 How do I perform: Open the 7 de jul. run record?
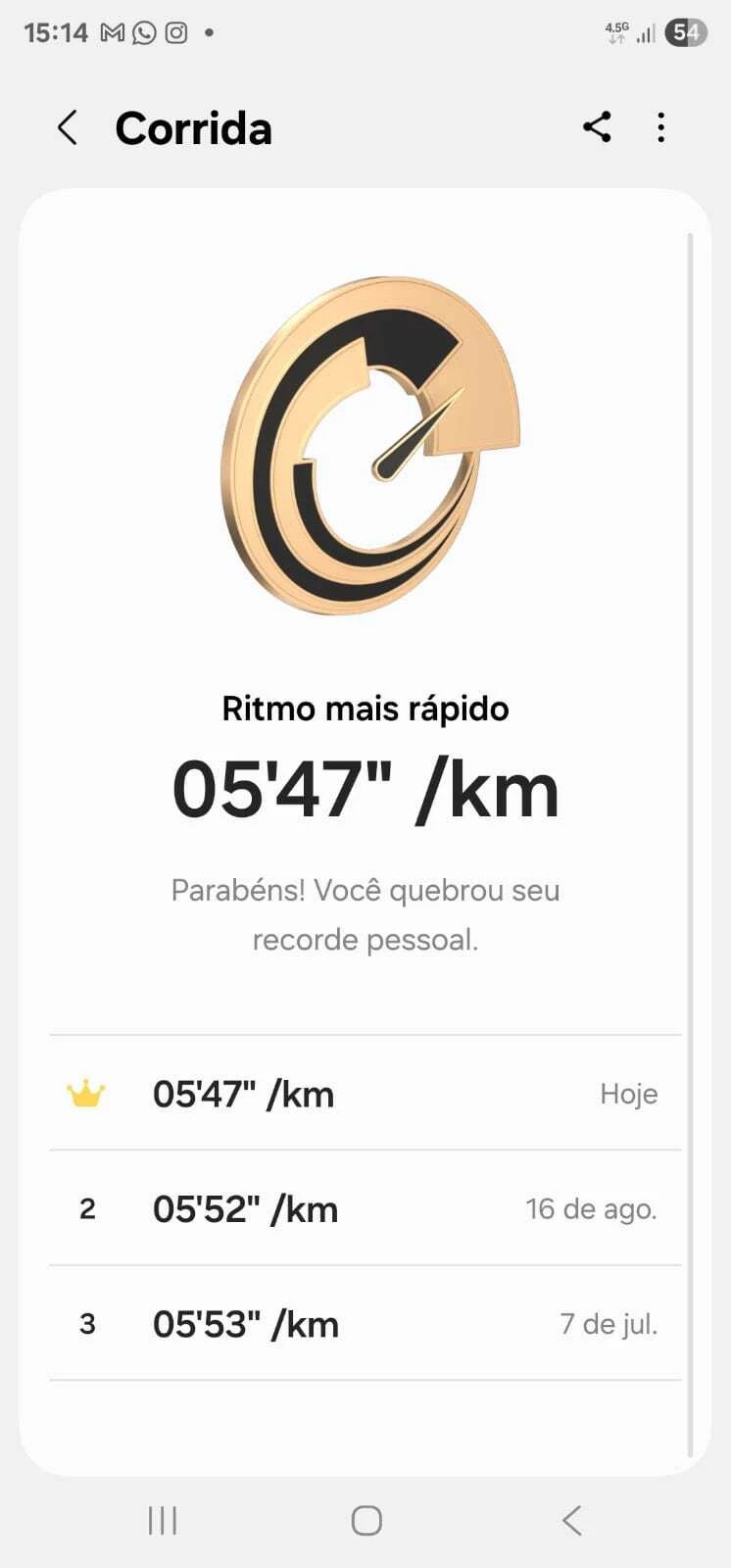point(365,1324)
